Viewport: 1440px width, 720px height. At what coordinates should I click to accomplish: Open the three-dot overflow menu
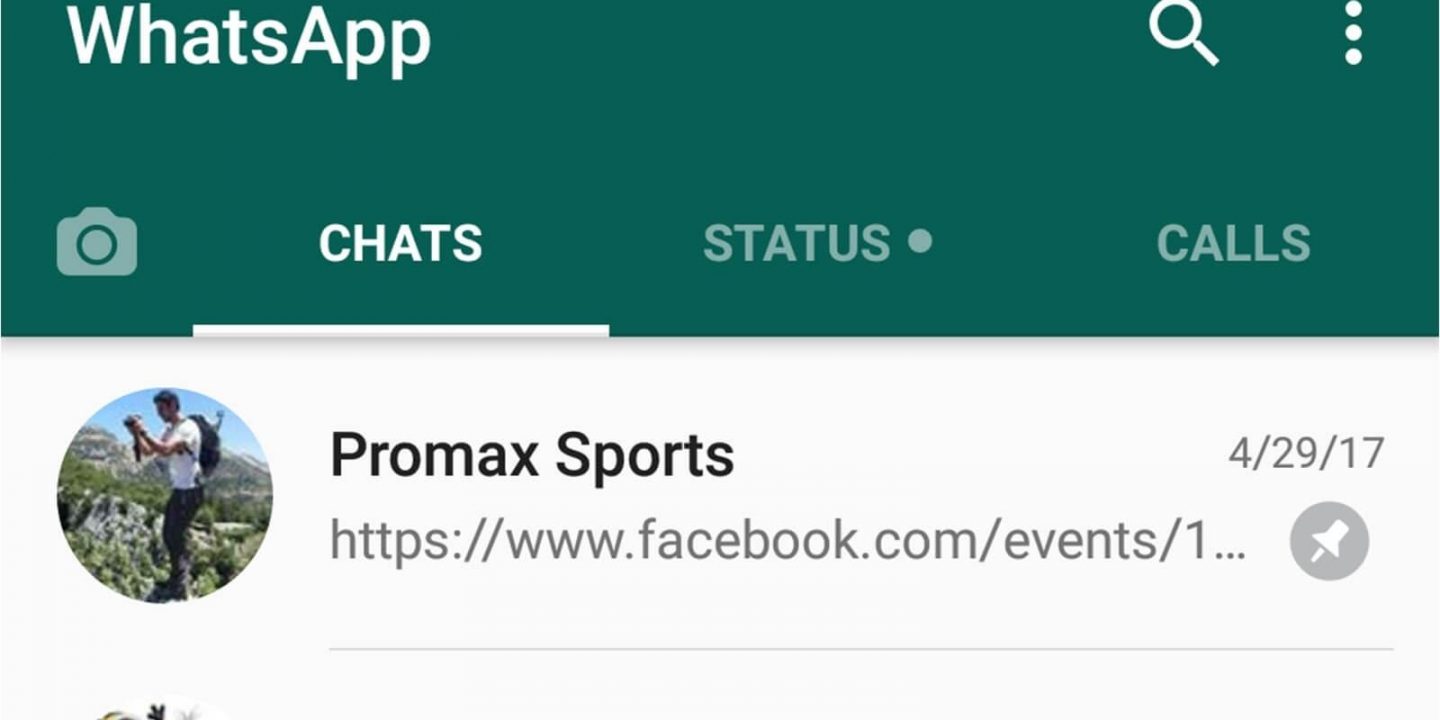(1353, 32)
